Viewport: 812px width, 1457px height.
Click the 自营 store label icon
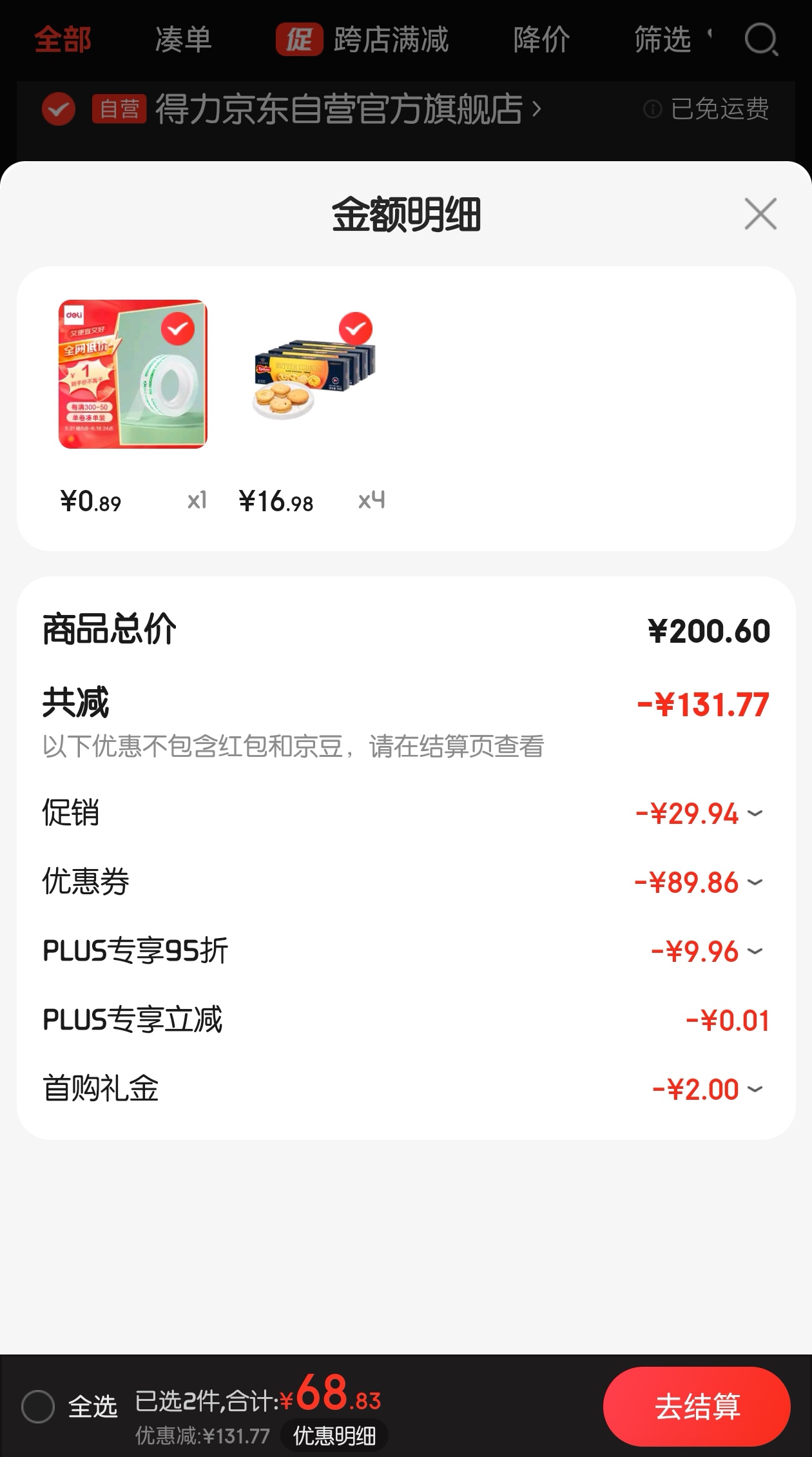coord(120,108)
